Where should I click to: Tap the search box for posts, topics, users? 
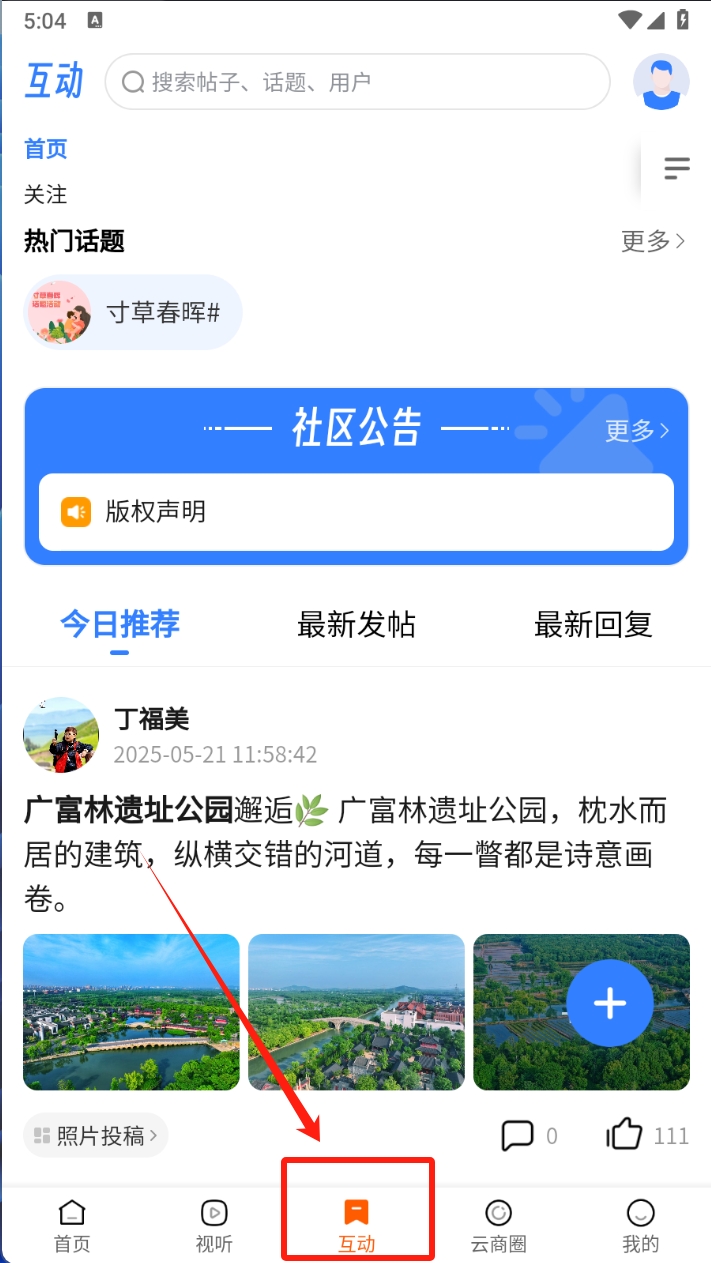[357, 82]
